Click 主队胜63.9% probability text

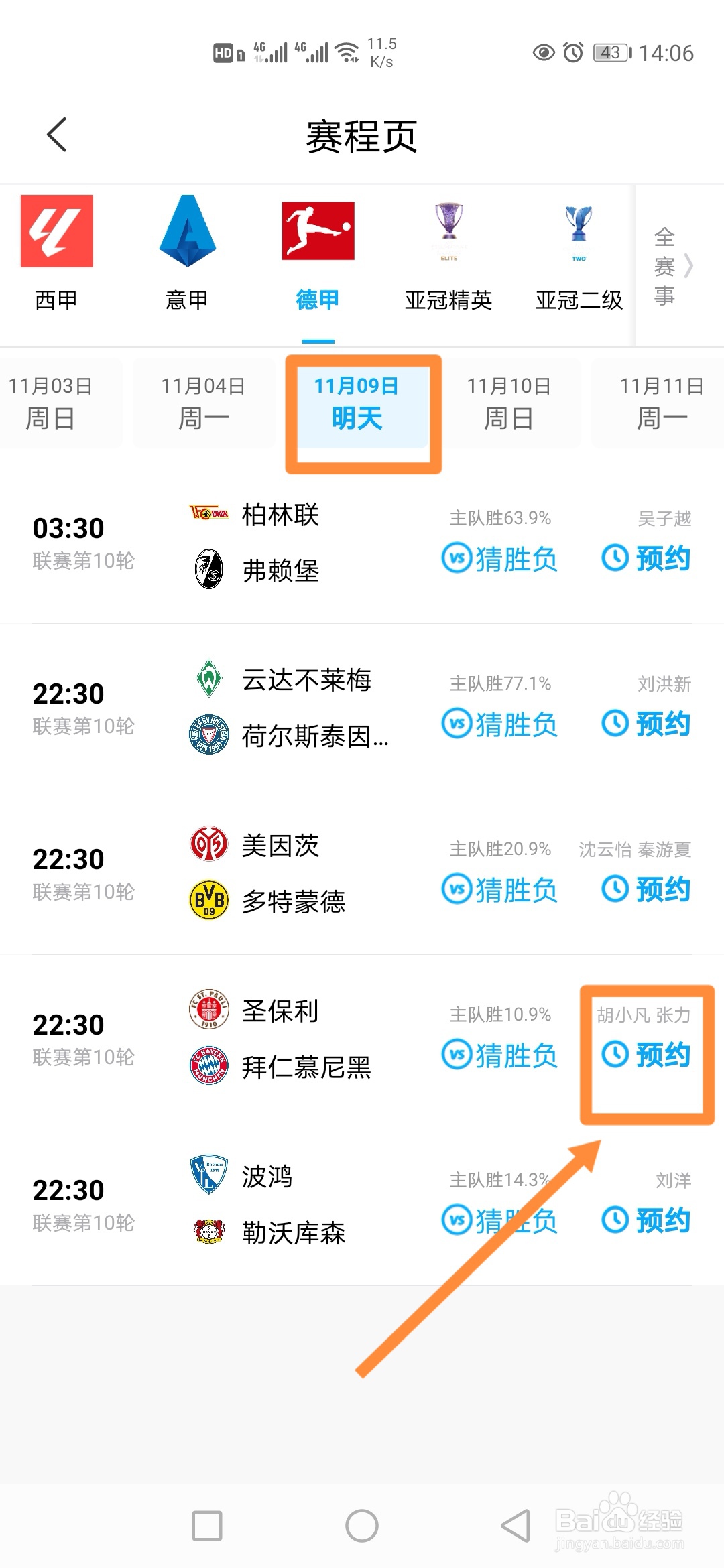500,518
